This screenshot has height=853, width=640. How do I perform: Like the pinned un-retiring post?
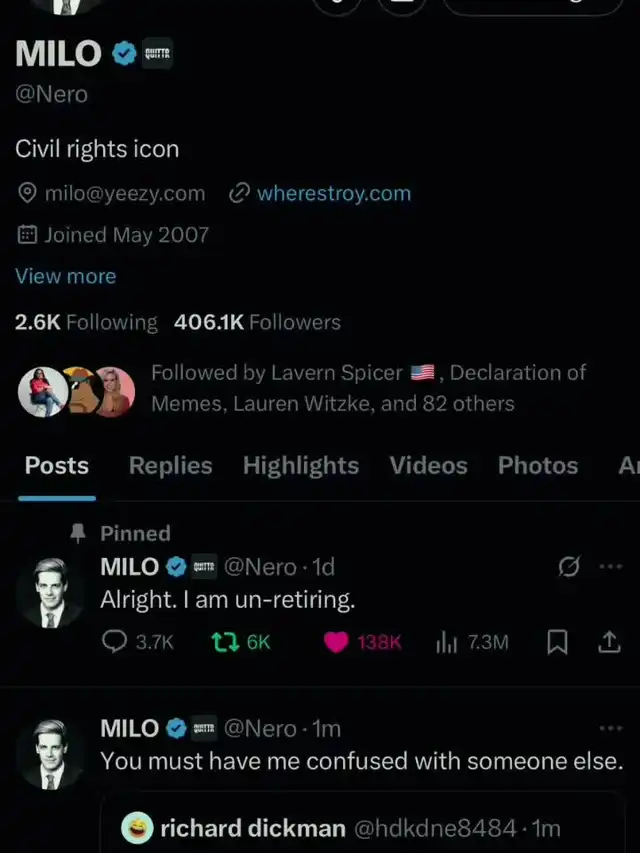pos(362,642)
